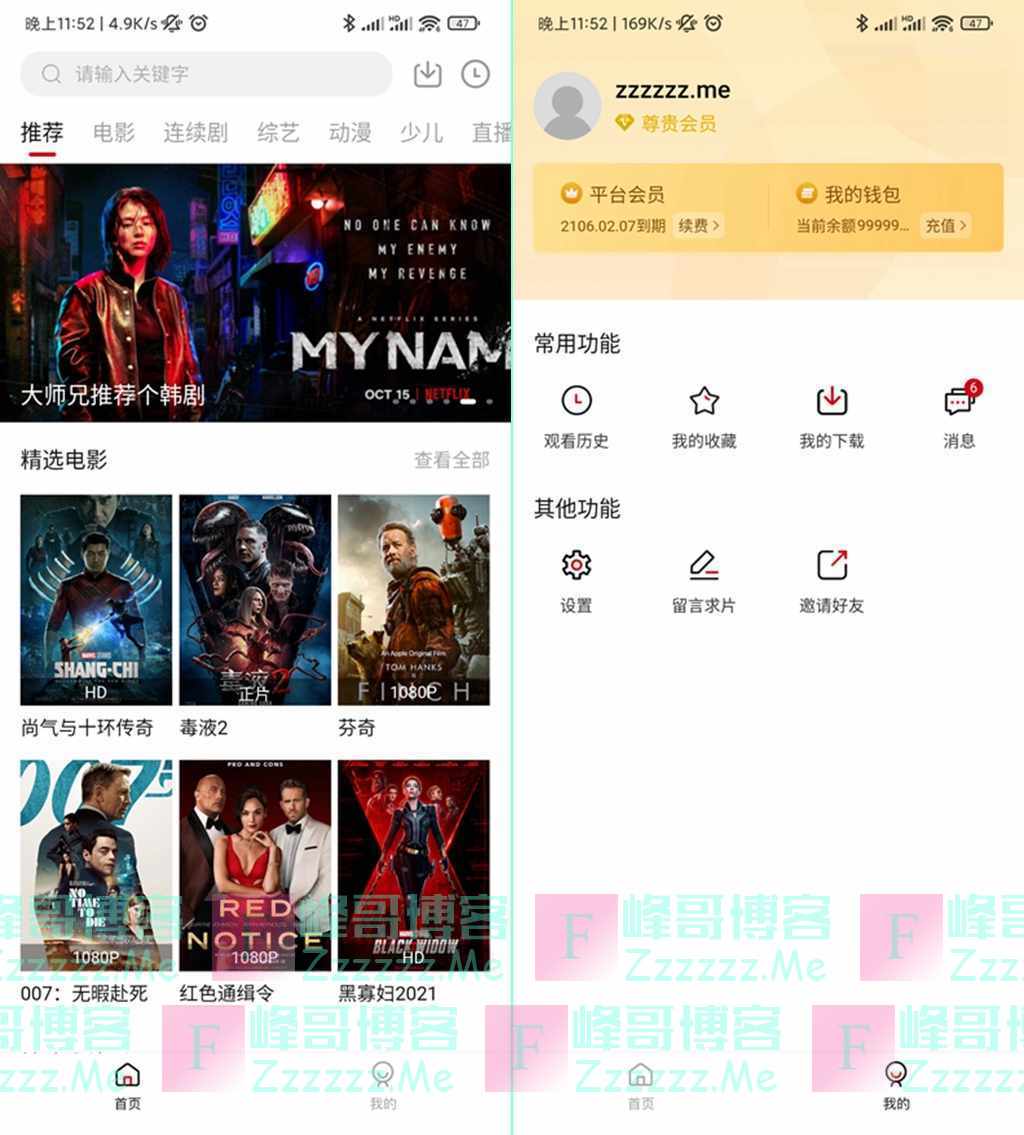
Task: Switch to the 连续剧 tab
Action: click(195, 132)
